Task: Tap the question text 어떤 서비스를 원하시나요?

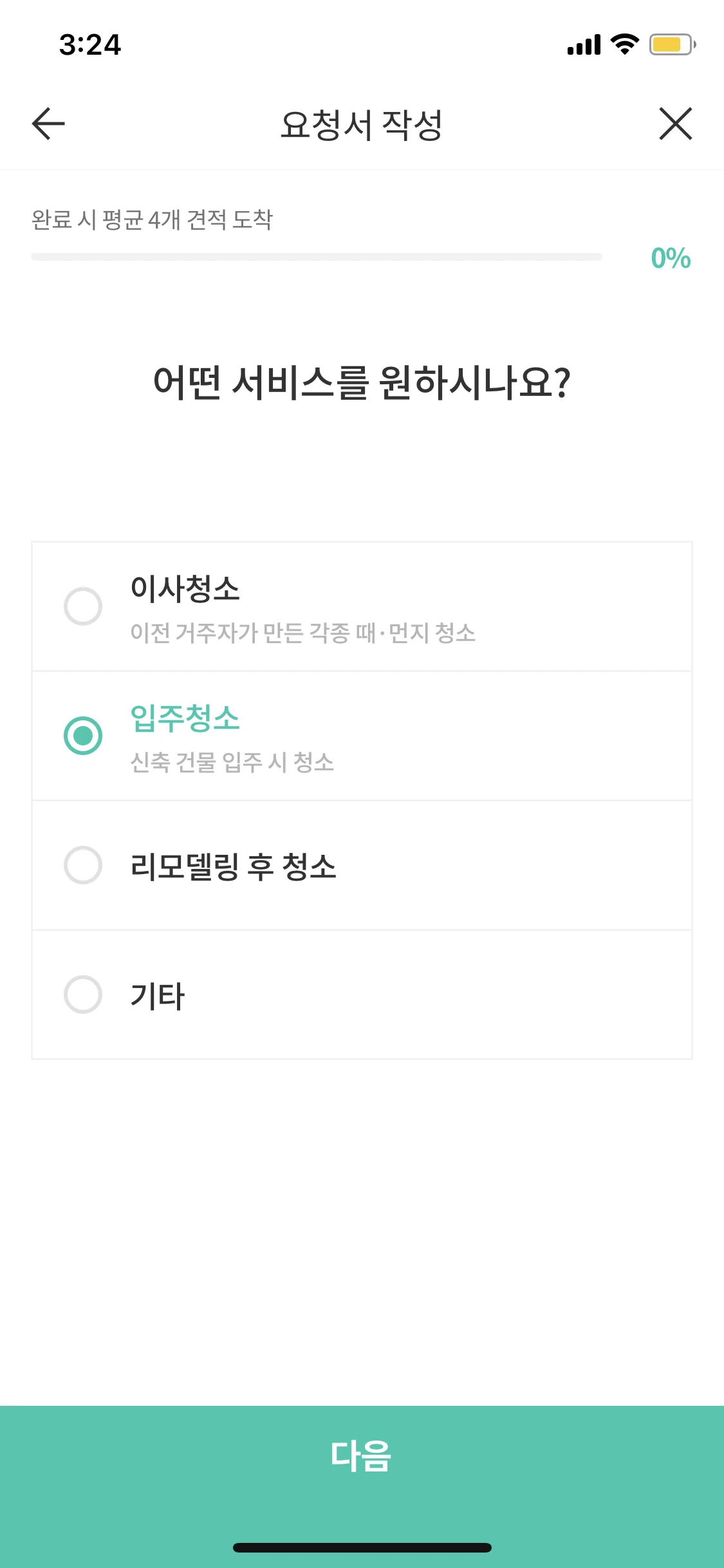Action: click(x=362, y=381)
